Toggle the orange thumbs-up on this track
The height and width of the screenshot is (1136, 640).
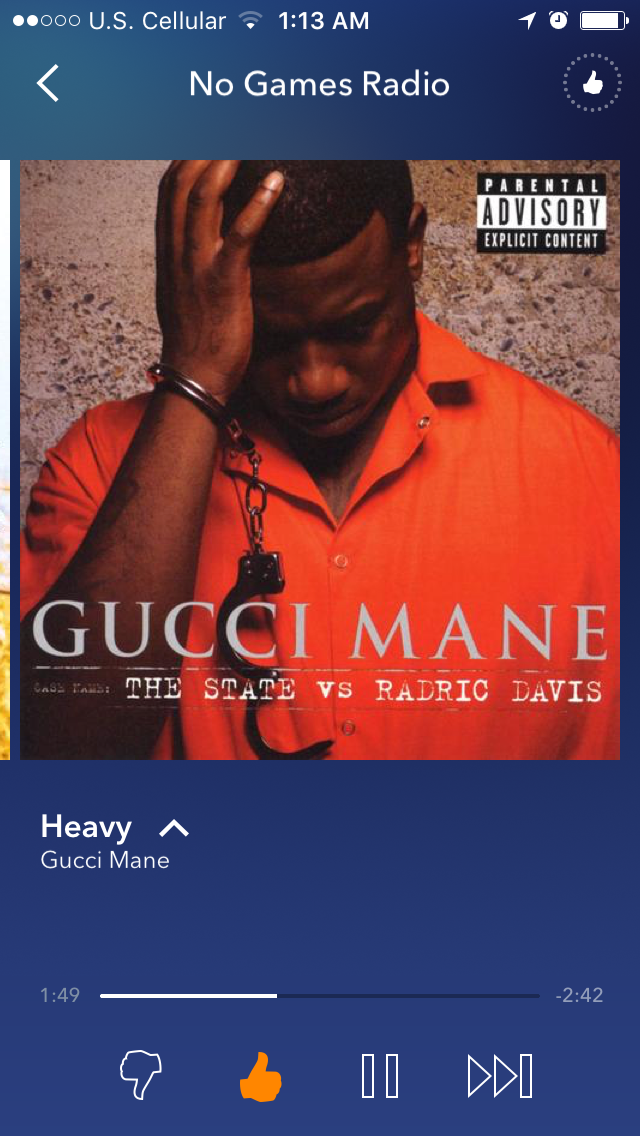tap(260, 1077)
